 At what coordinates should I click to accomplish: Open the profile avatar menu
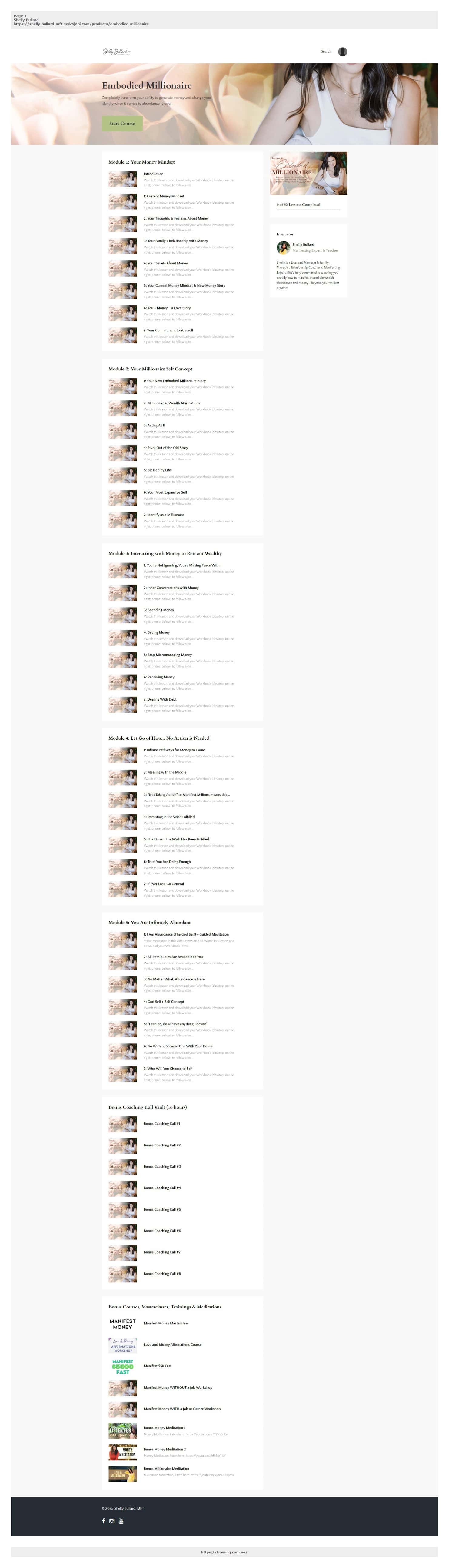coord(342,52)
